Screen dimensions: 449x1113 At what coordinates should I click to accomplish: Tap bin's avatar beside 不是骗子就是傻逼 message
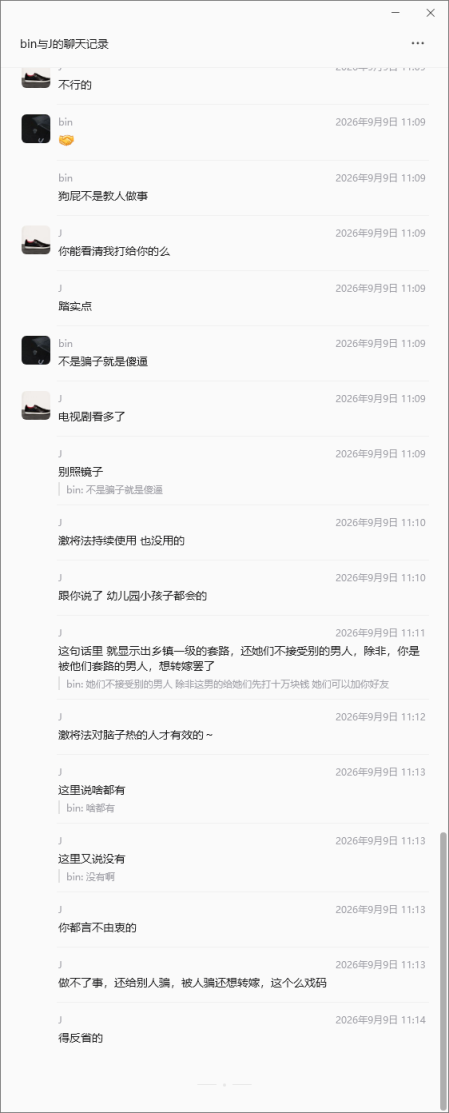[x=36, y=350]
